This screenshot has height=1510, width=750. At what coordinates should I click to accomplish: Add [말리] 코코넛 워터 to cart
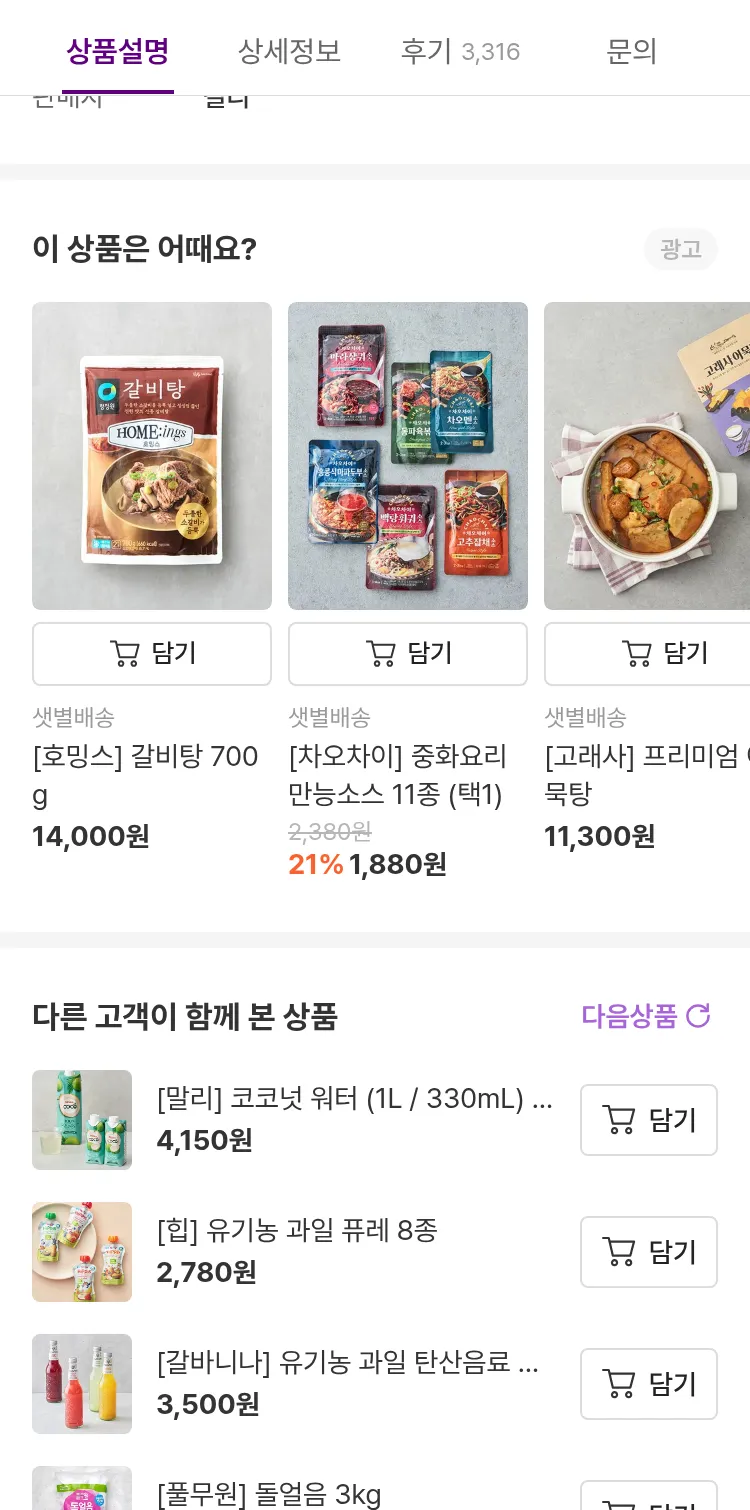point(649,1120)
